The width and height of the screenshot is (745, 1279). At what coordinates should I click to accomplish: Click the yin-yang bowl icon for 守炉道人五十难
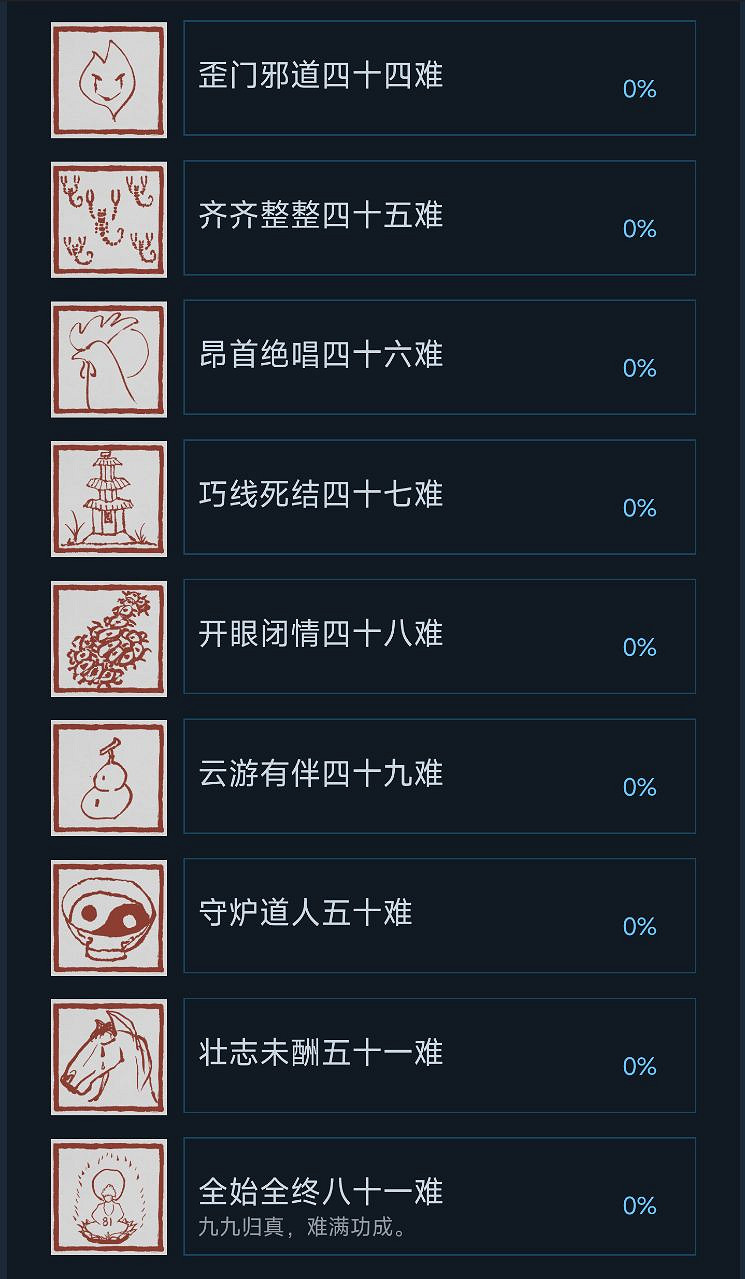coord(108,917)
